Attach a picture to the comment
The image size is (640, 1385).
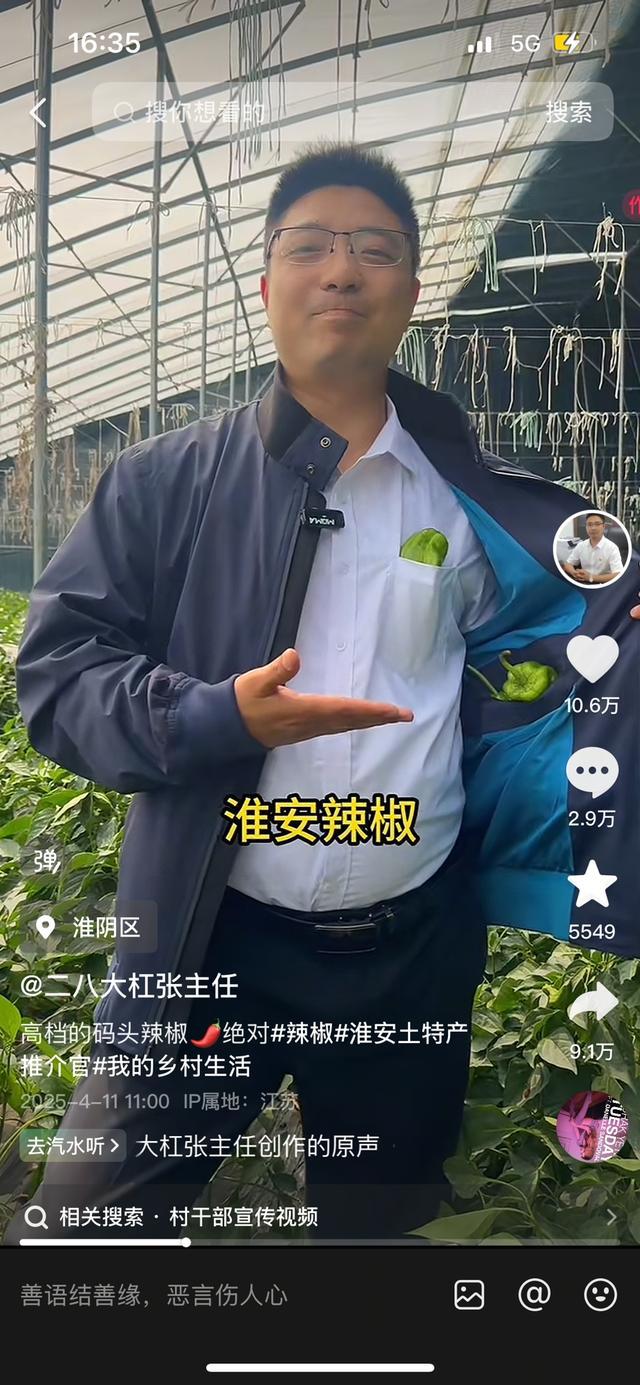469,1295
